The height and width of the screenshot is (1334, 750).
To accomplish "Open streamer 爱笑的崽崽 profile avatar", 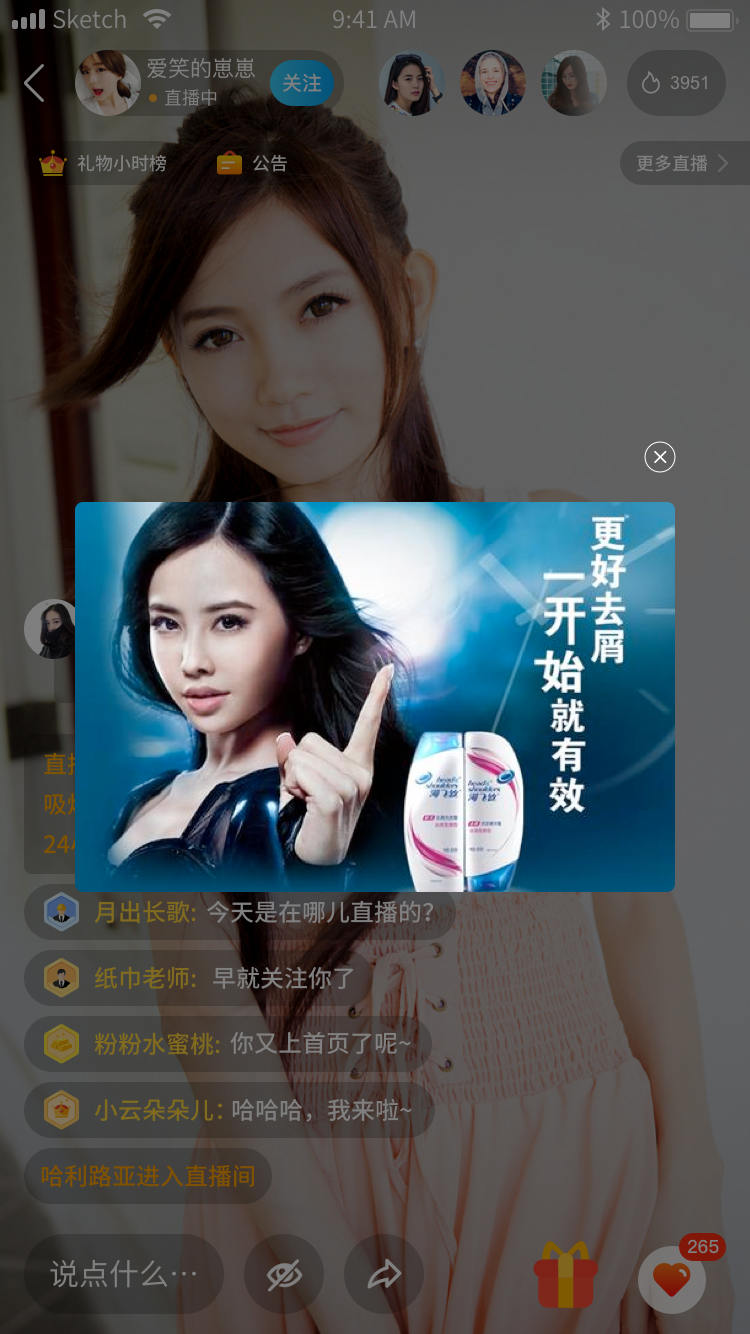I will click(107, 83).
